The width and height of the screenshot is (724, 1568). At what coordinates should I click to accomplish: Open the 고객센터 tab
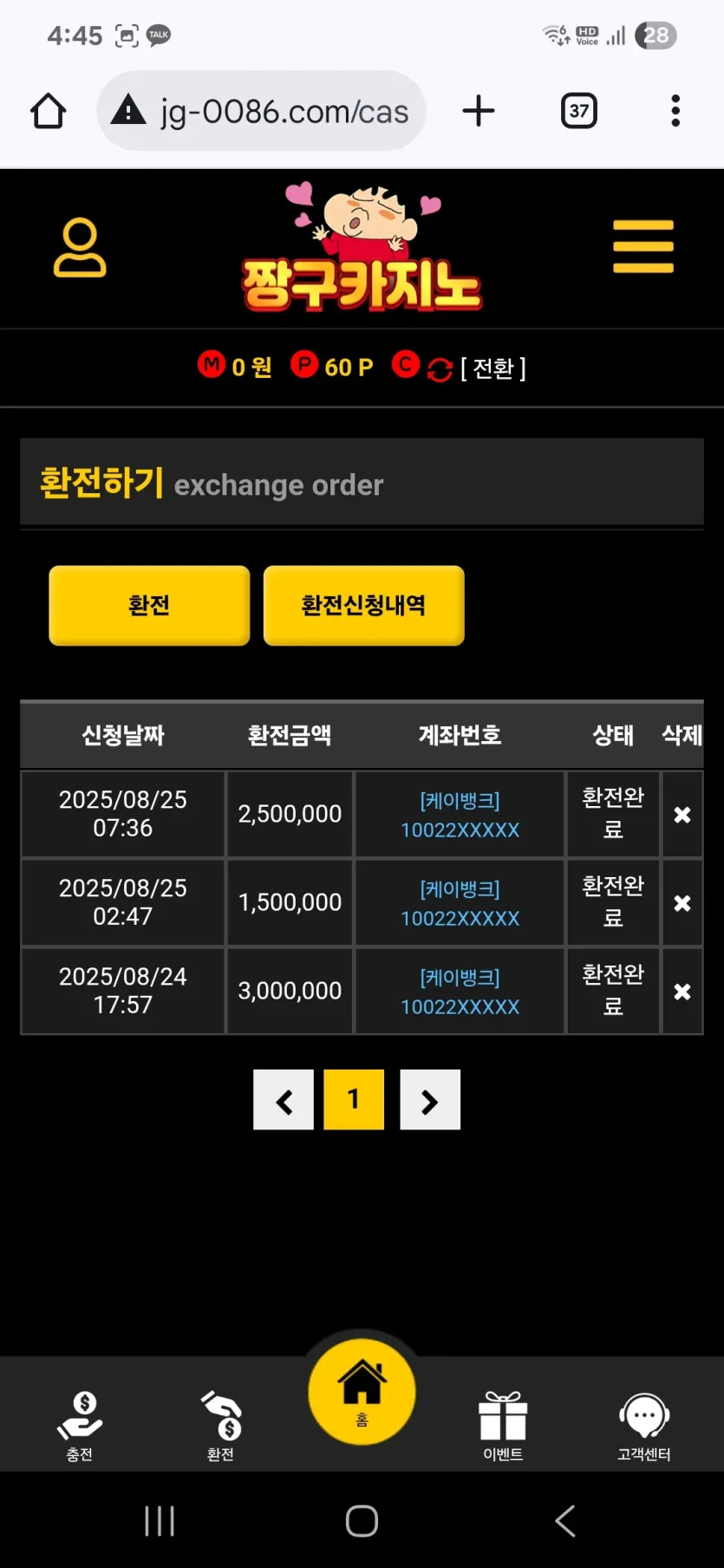point(643,1427)
